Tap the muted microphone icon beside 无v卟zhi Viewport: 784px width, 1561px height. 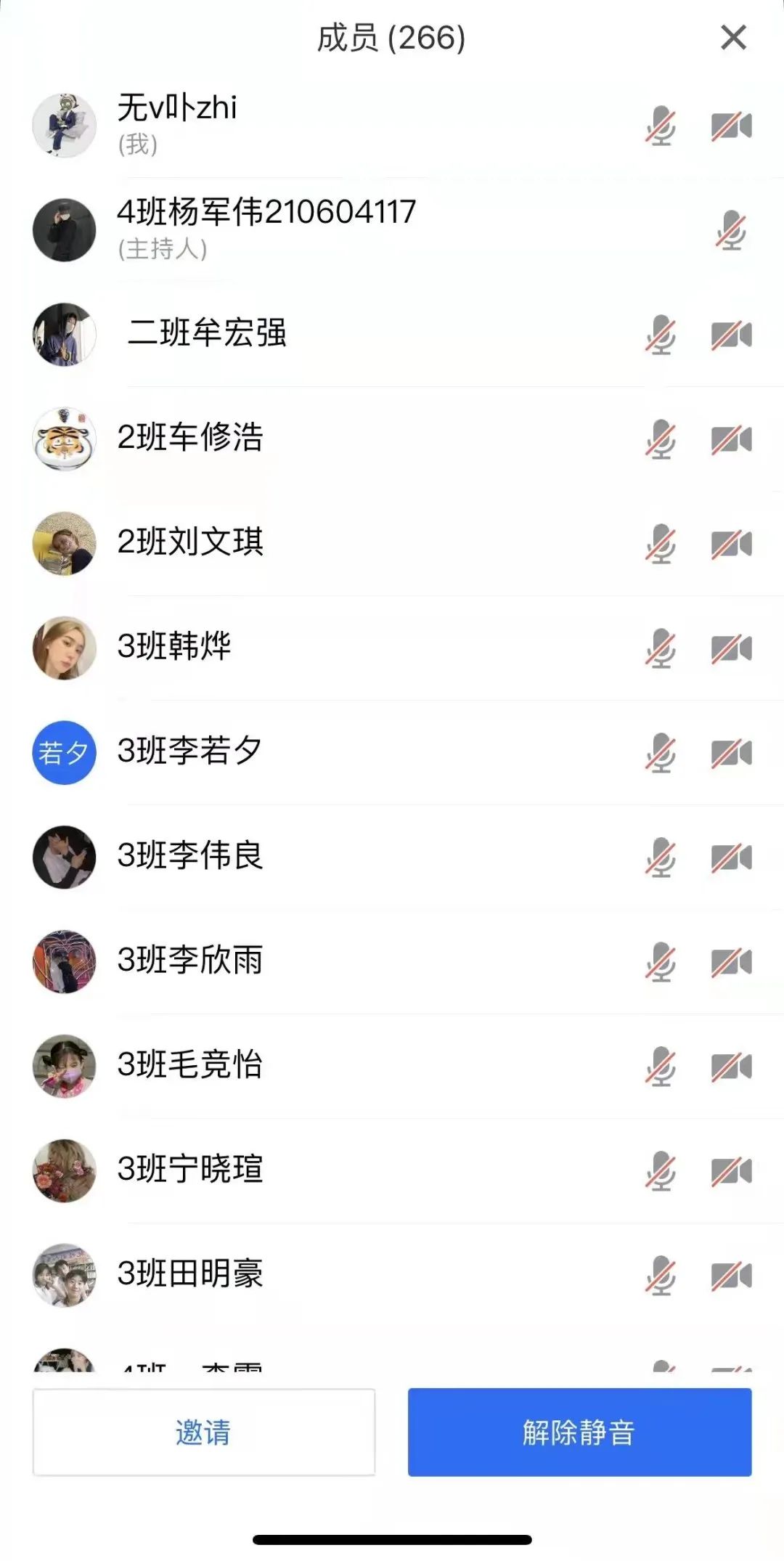click(661, 126)
